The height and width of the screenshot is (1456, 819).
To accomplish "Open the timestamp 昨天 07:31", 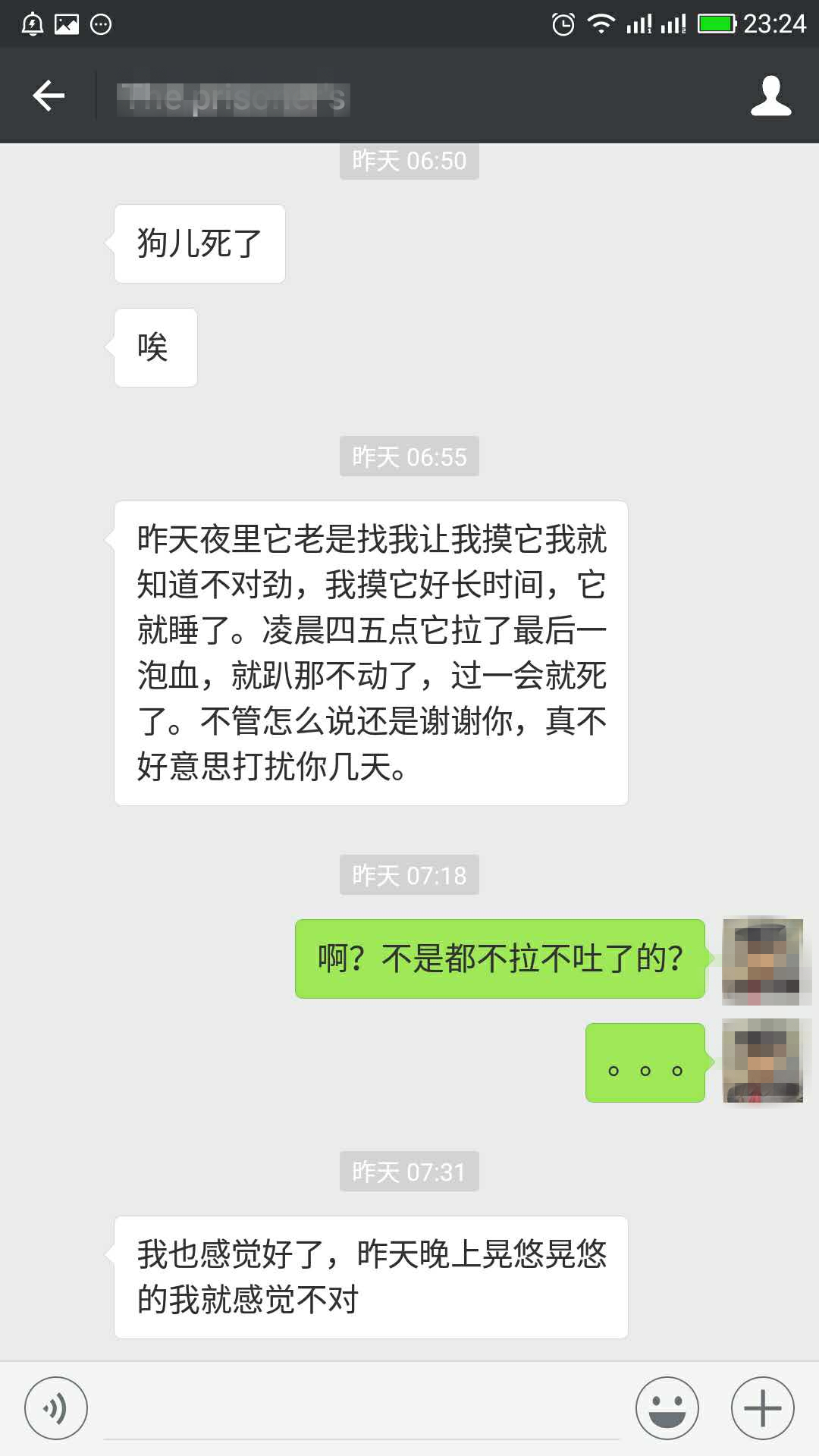I will (x=409, y=1172).
